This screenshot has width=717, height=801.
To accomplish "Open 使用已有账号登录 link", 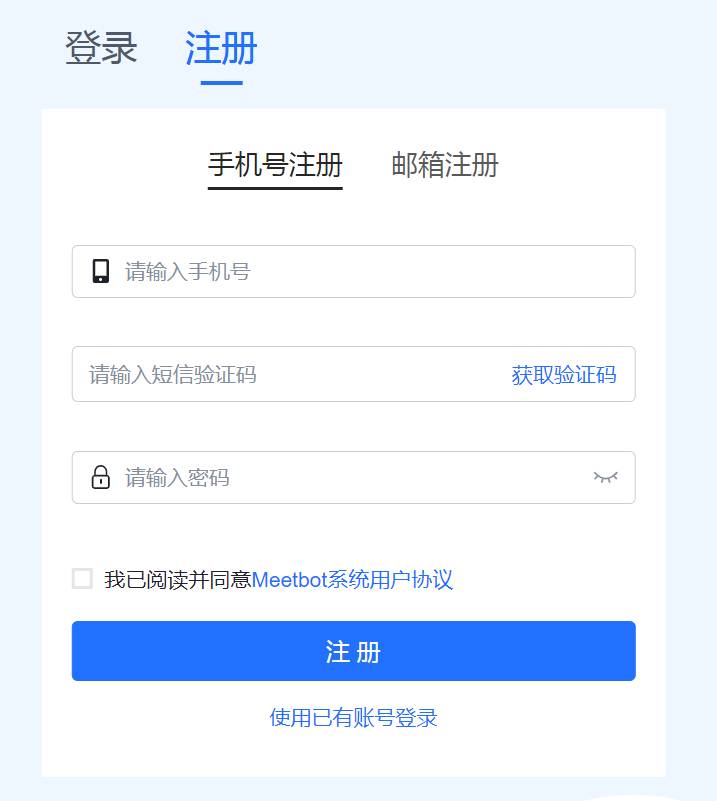I will (x=353, y=718).
